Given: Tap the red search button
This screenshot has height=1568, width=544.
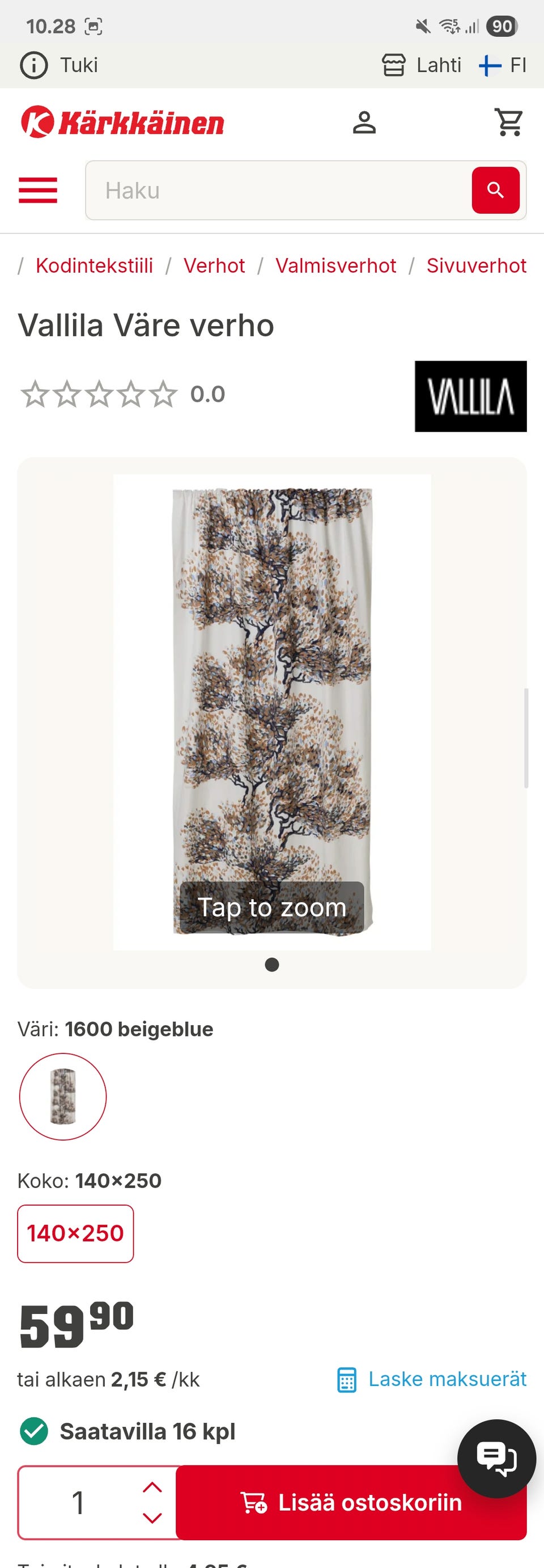Looking at the screenshot, I should (x=495, y=191).
